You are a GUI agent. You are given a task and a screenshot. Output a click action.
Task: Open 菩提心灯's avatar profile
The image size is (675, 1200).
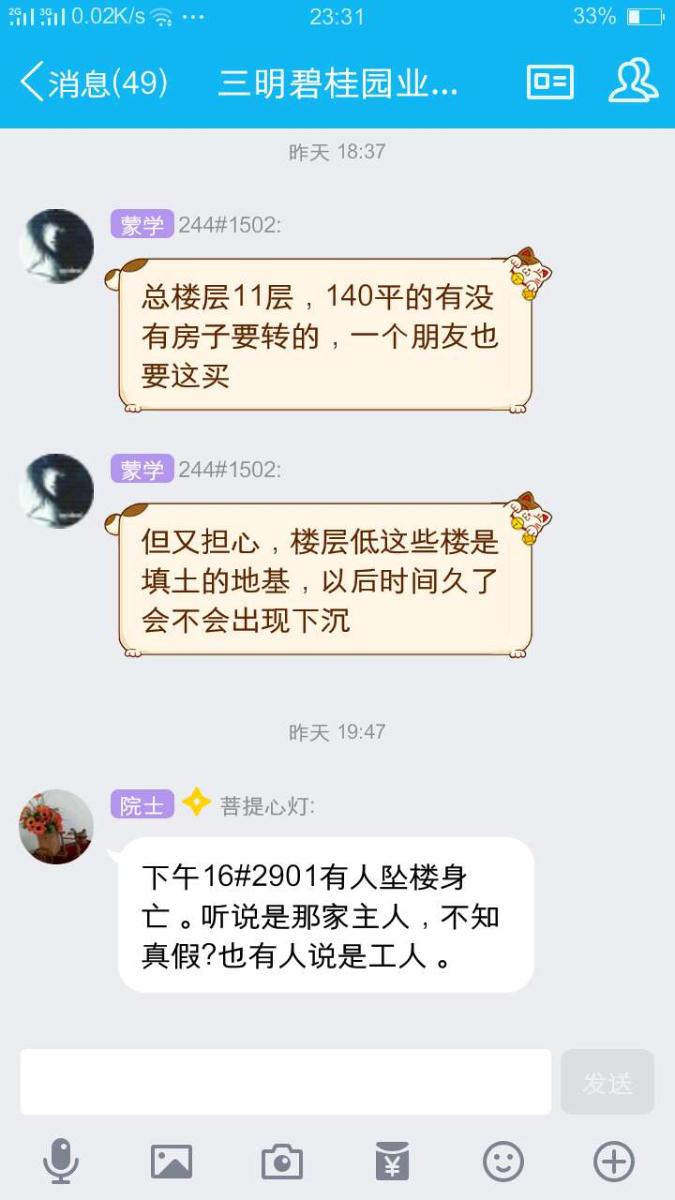56,827
